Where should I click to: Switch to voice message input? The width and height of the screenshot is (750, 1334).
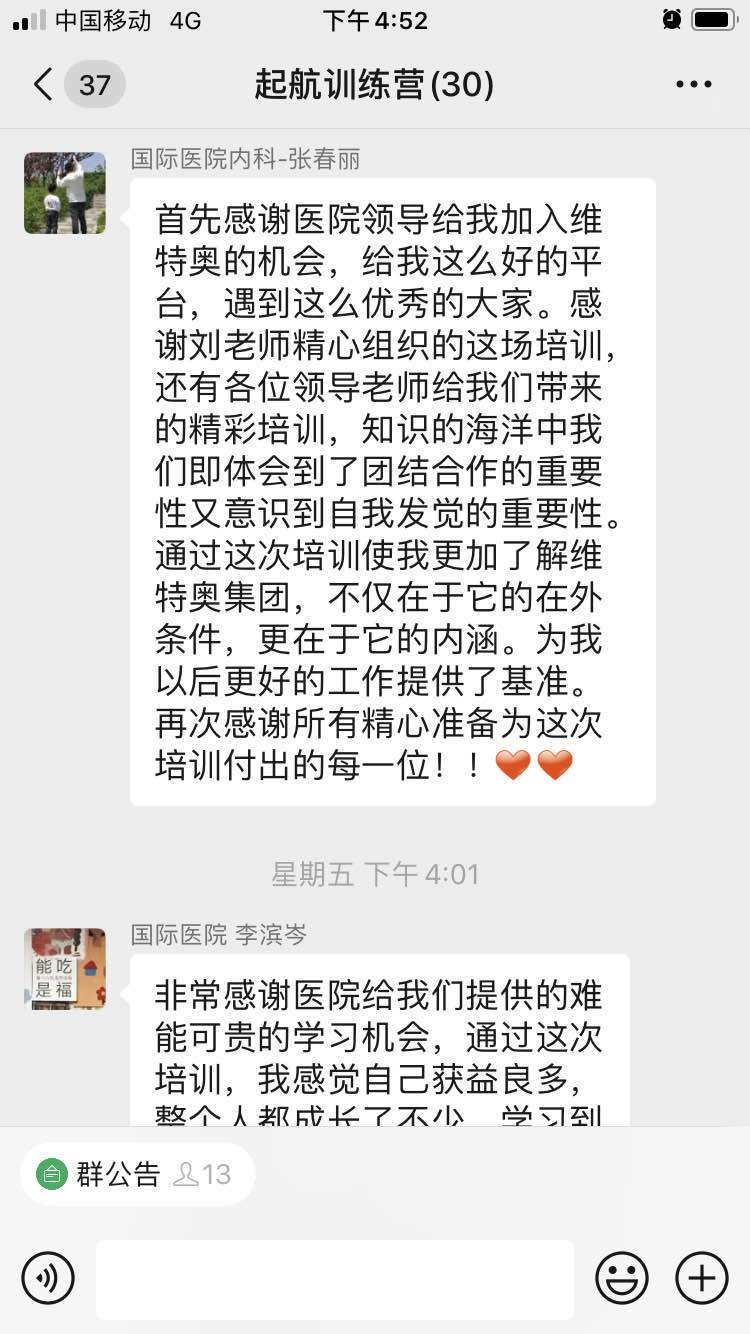pos(48,1278)
